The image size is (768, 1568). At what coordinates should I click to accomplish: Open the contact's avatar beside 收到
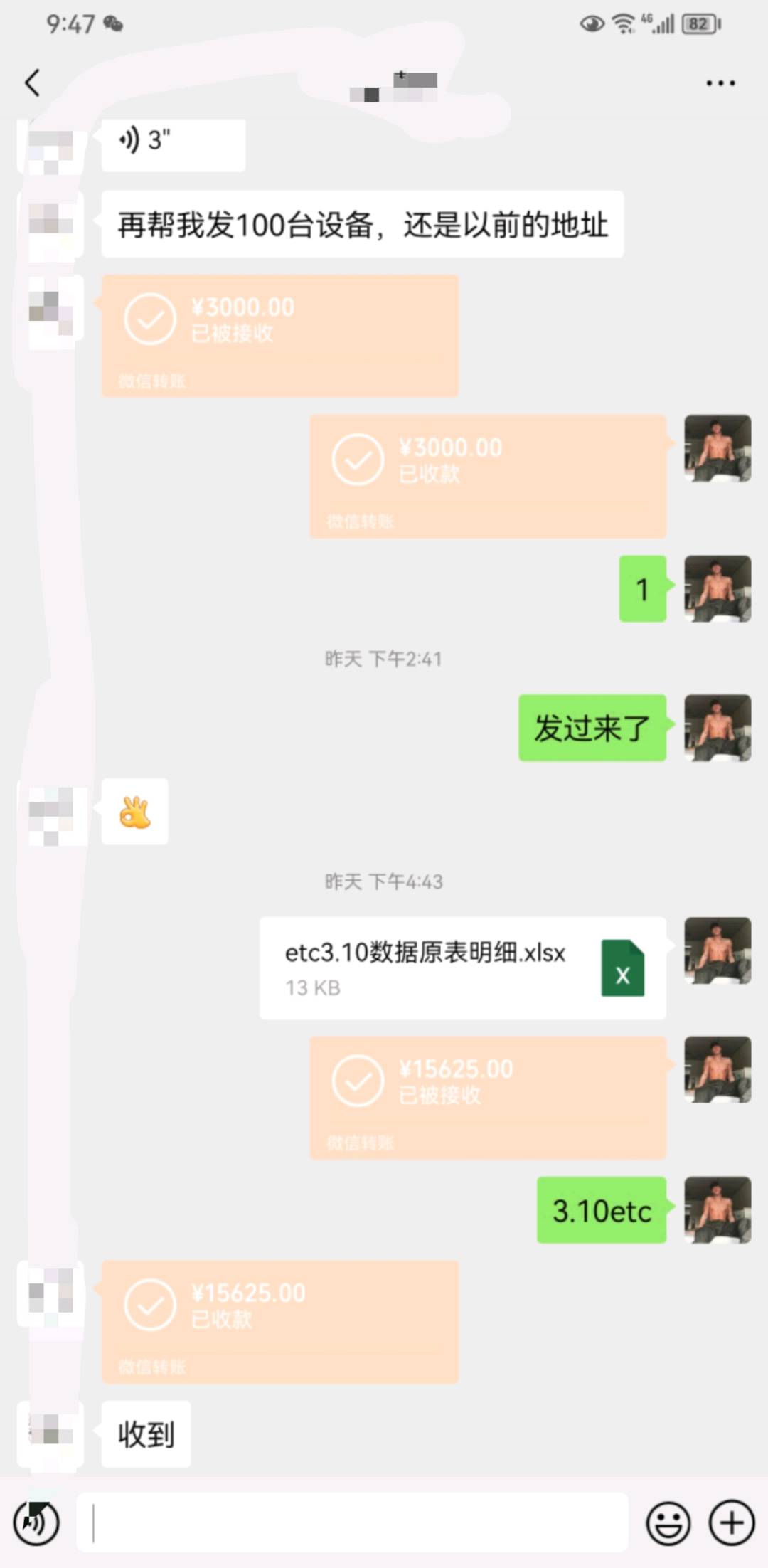(50, 1434)
